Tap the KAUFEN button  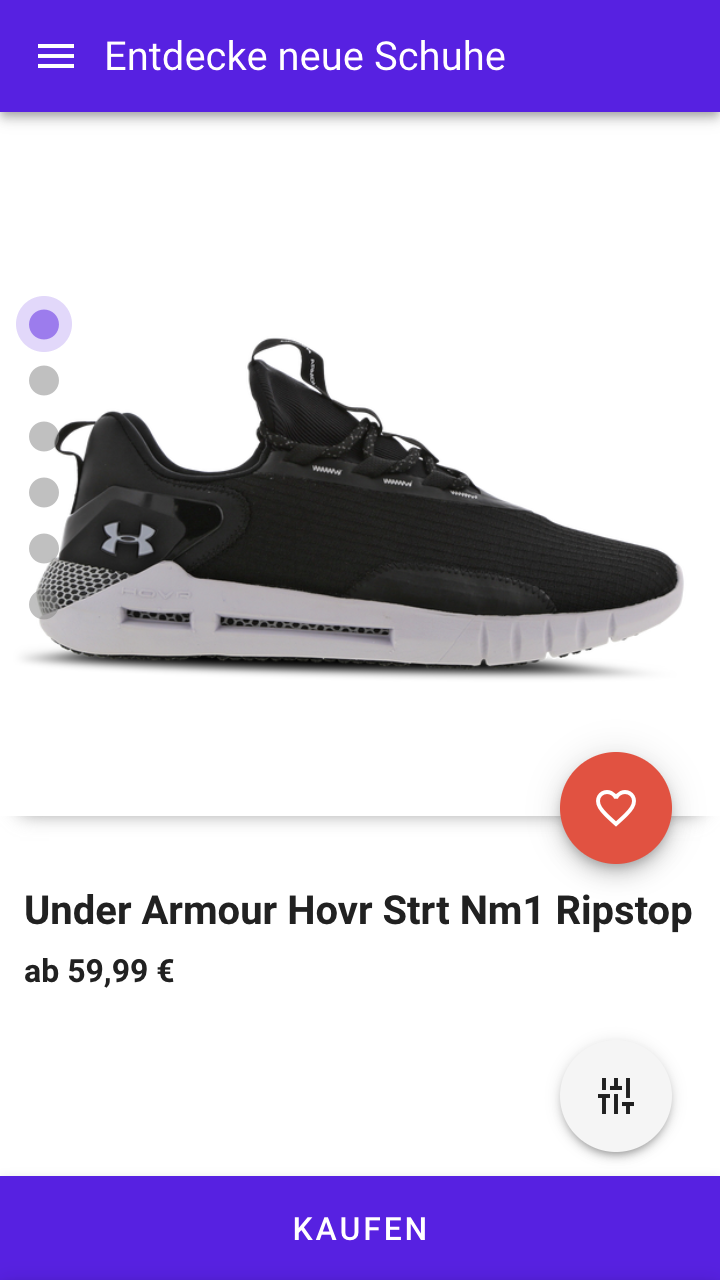[x=360, y=1228]
